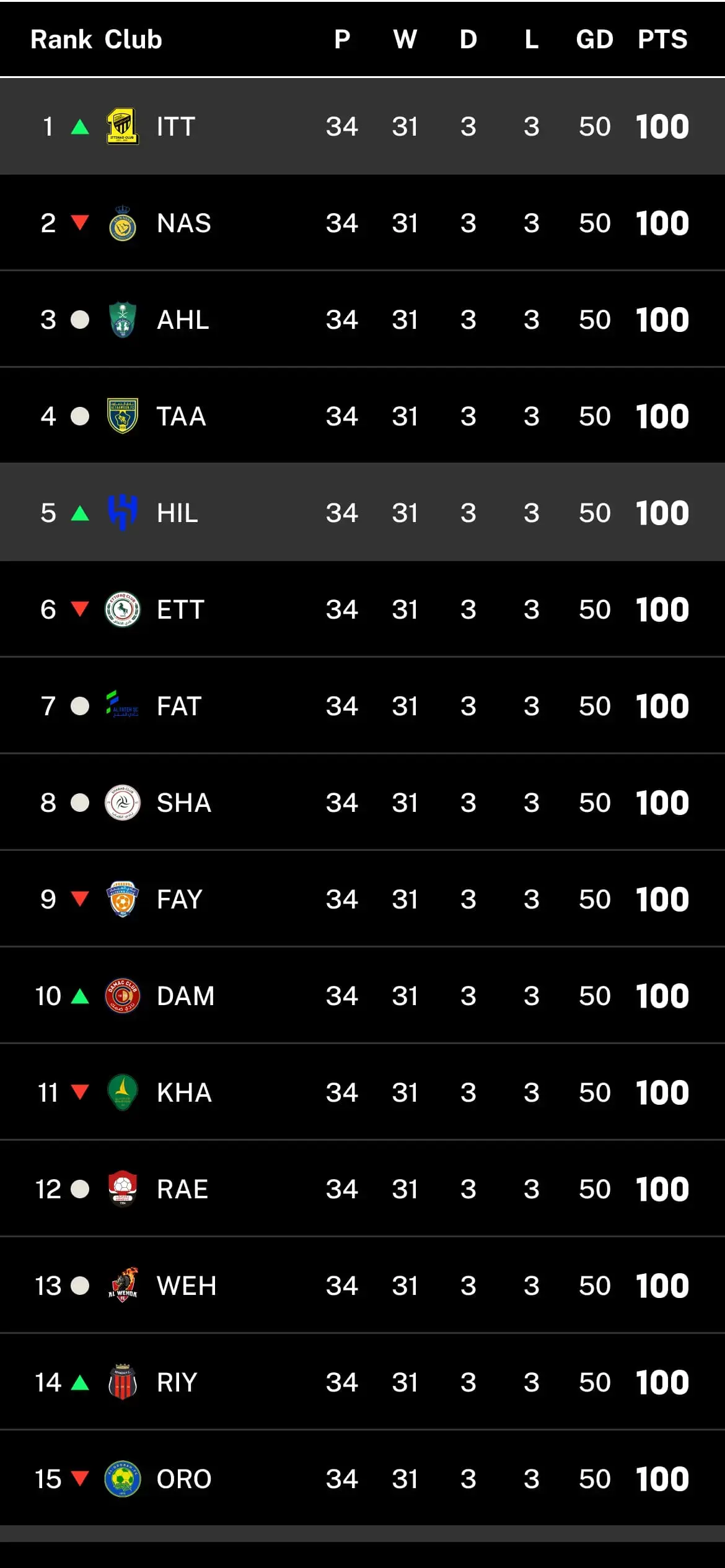View RAE team details

pyautogui.click(x=182, y=1189)
